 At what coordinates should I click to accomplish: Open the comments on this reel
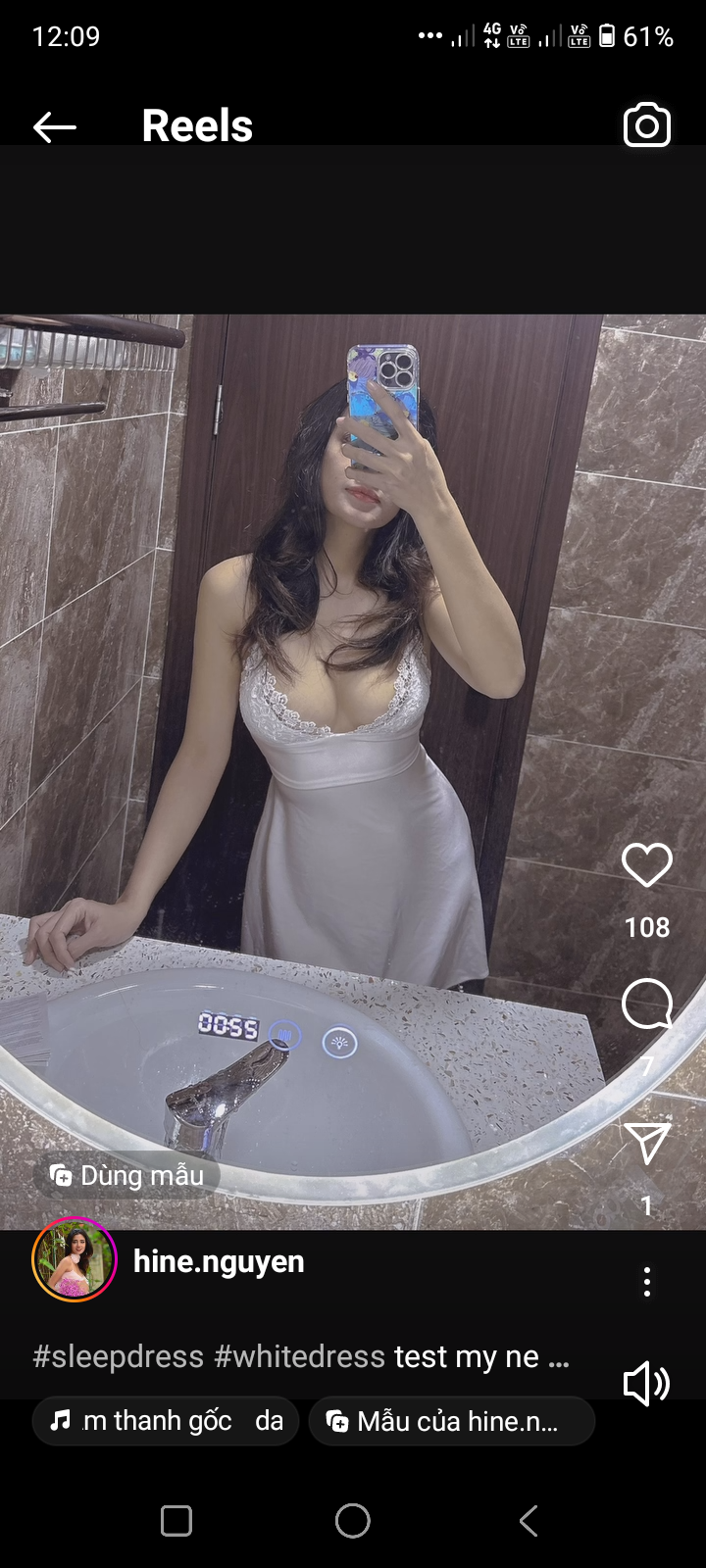[647, 1004]
